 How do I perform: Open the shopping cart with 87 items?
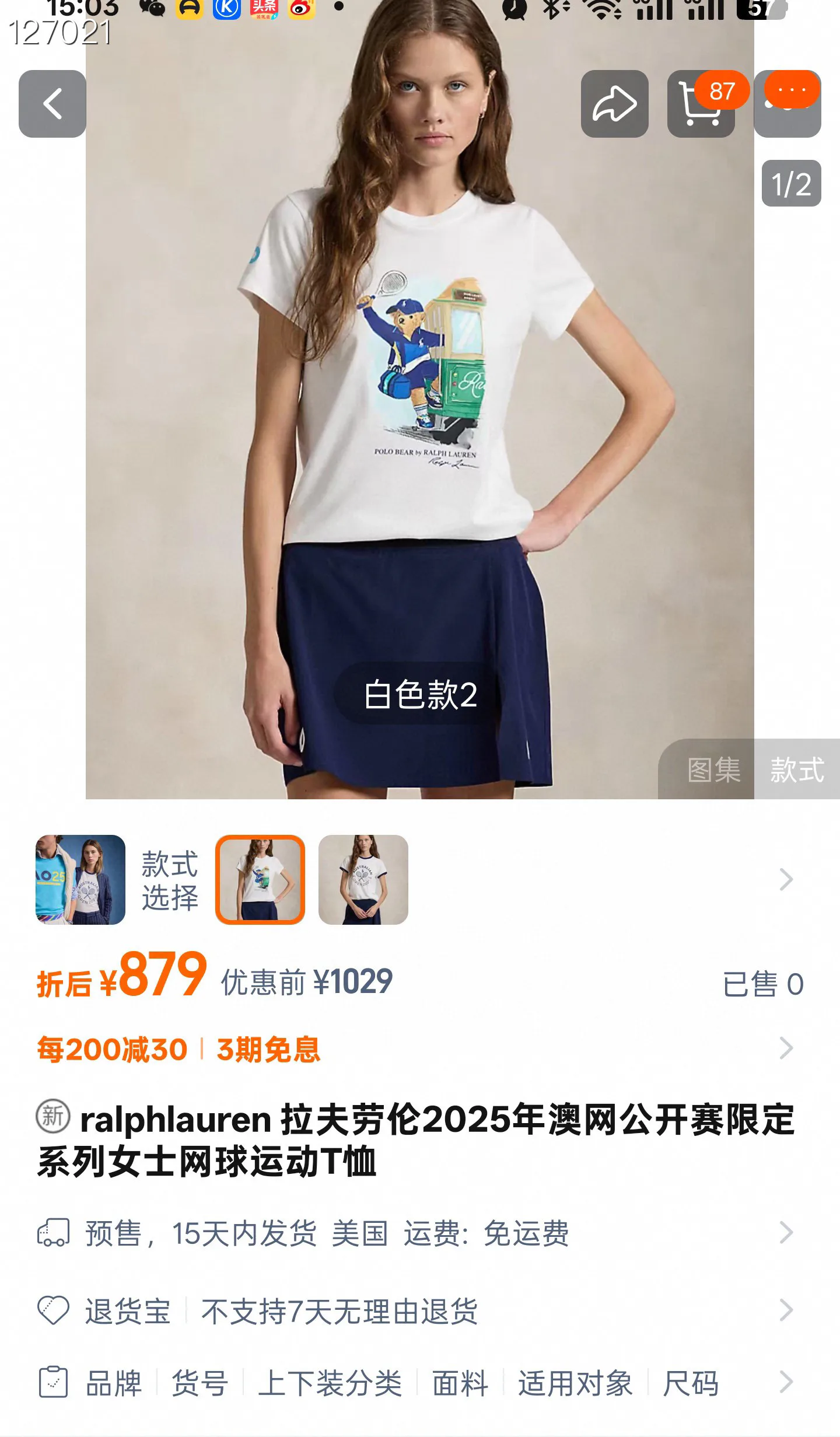click(701, 104)
